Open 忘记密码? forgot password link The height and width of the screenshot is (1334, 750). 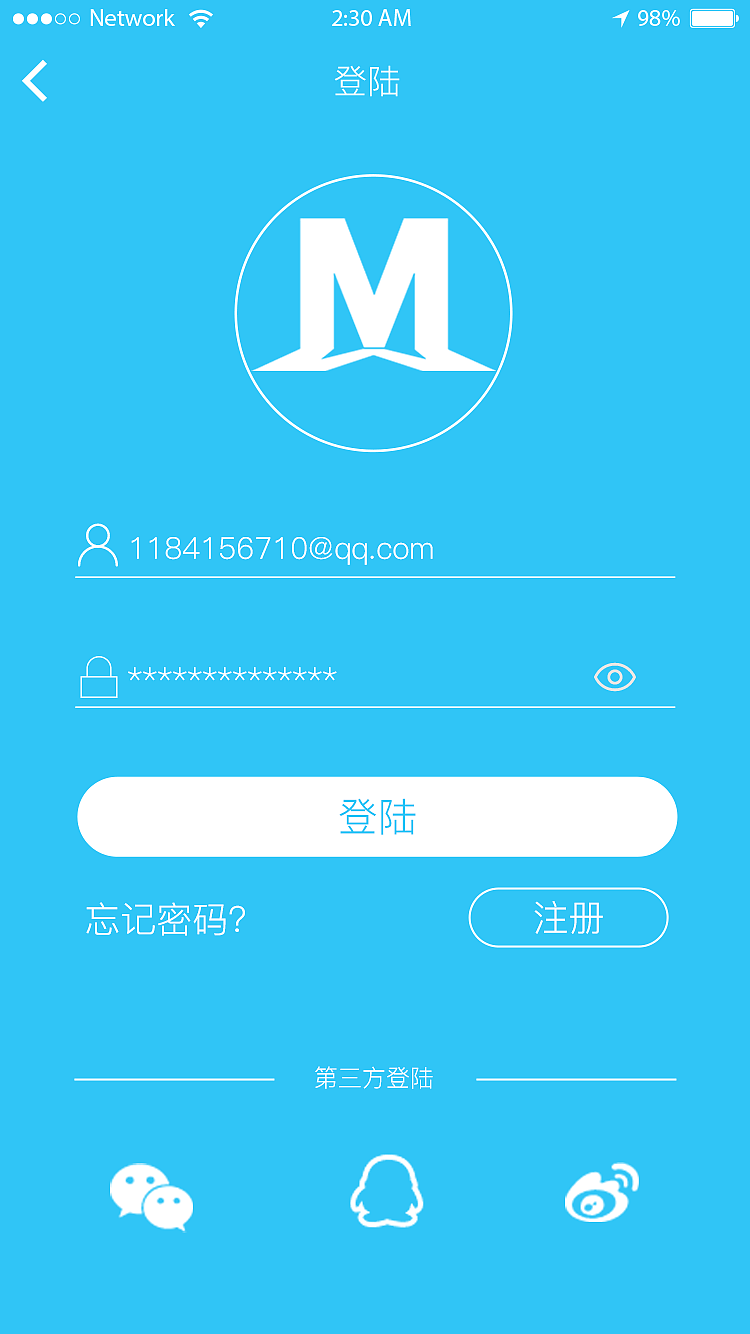(x=166, y=919)
